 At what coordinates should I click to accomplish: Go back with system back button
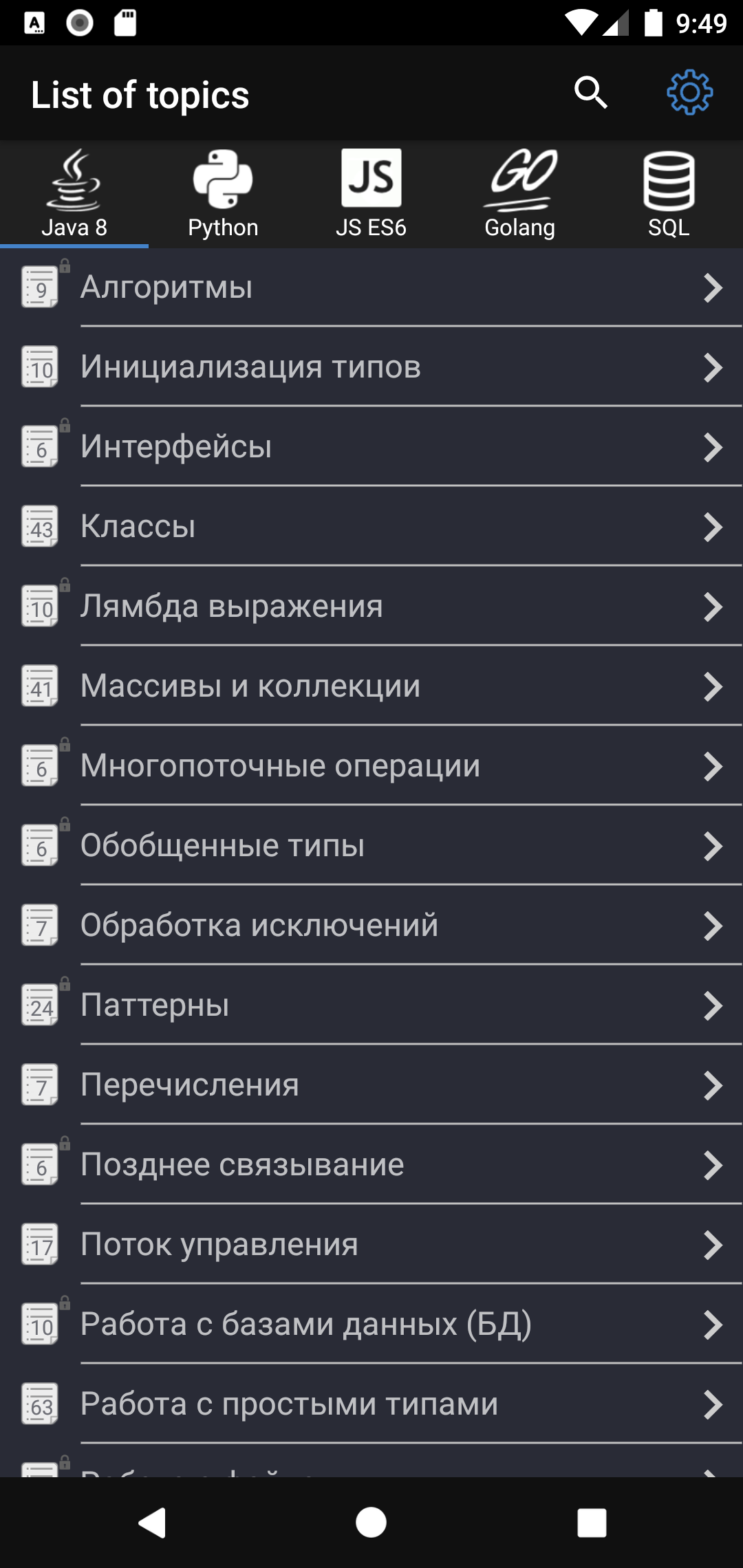point(152,1523)
